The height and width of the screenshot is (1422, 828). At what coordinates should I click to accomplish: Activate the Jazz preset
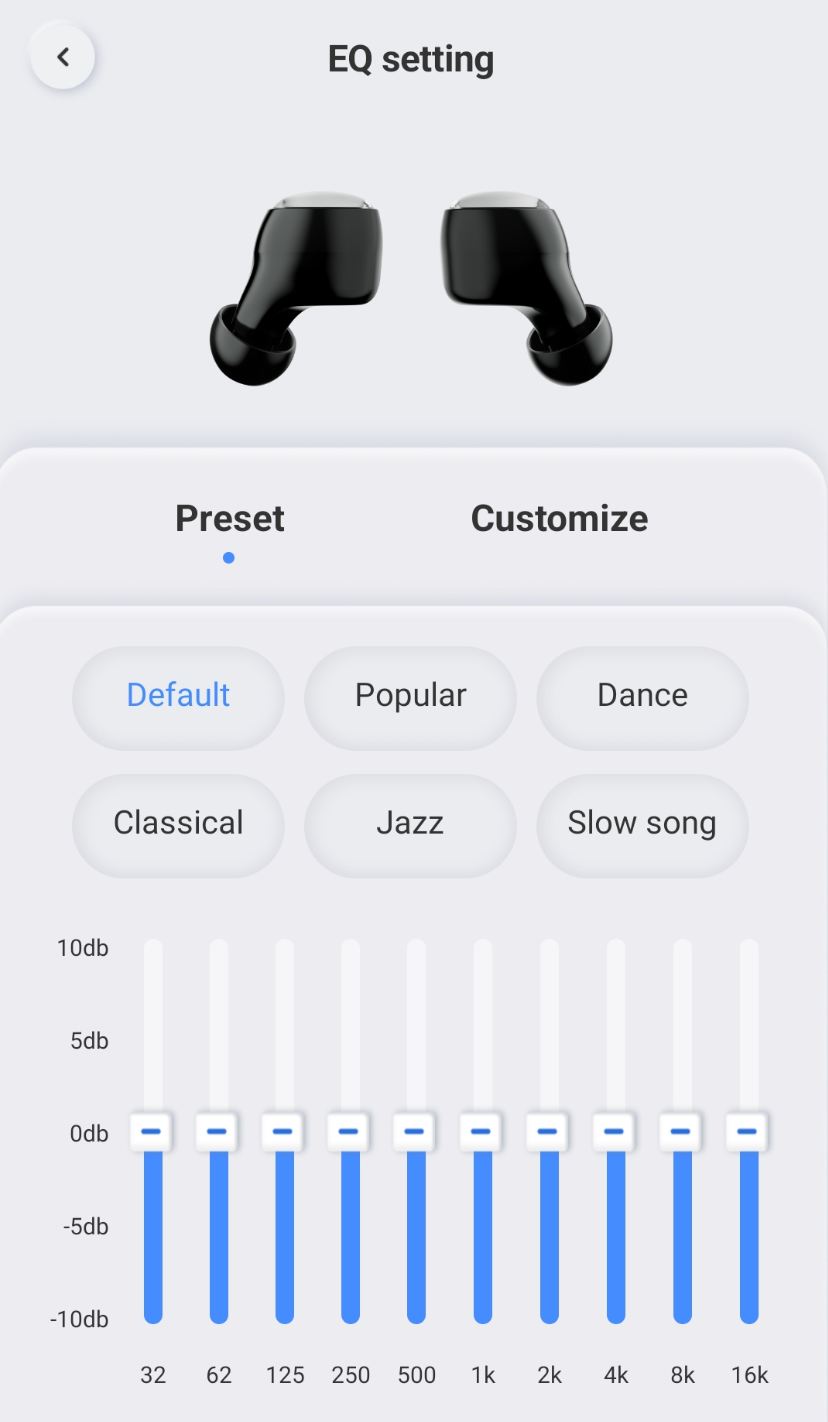pos(410,824)
